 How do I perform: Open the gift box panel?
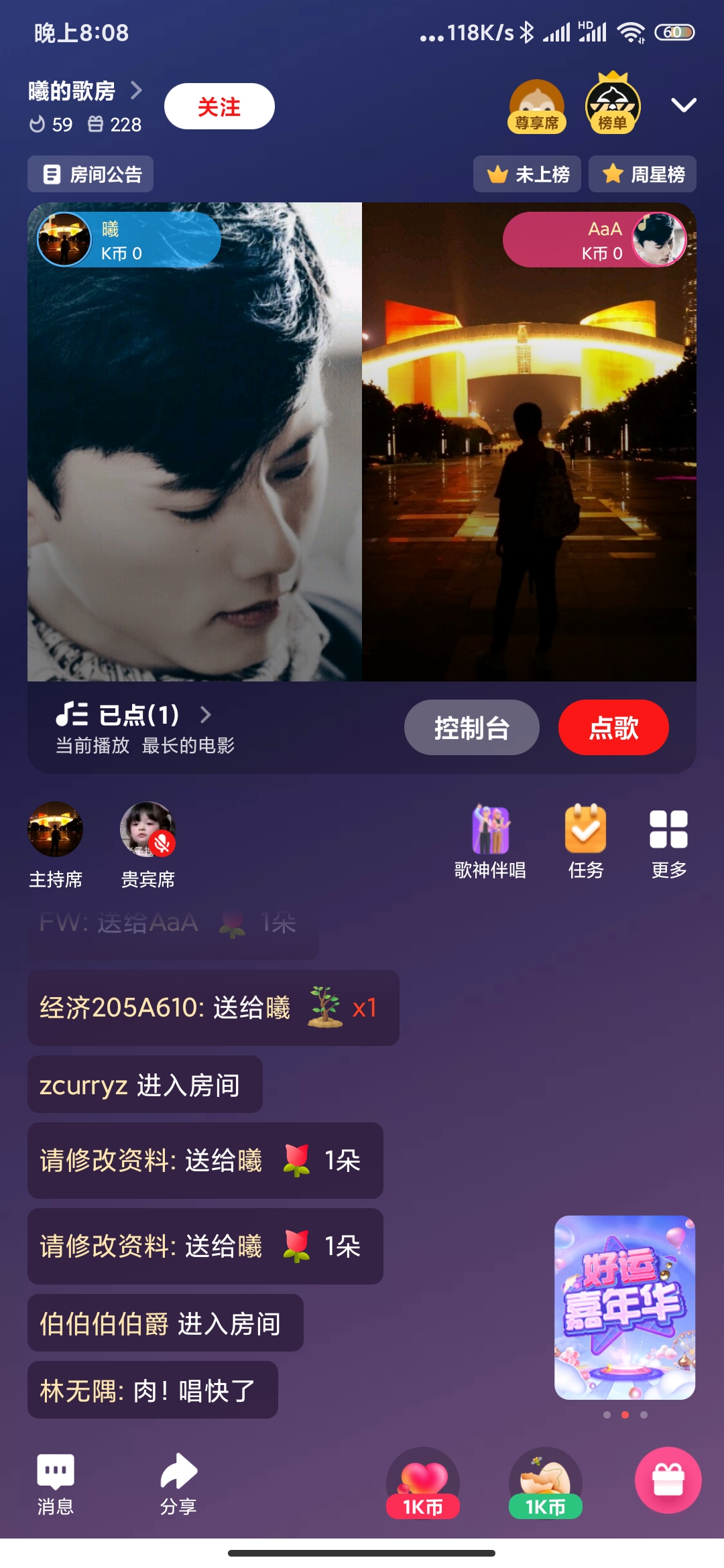(668, 1480)
